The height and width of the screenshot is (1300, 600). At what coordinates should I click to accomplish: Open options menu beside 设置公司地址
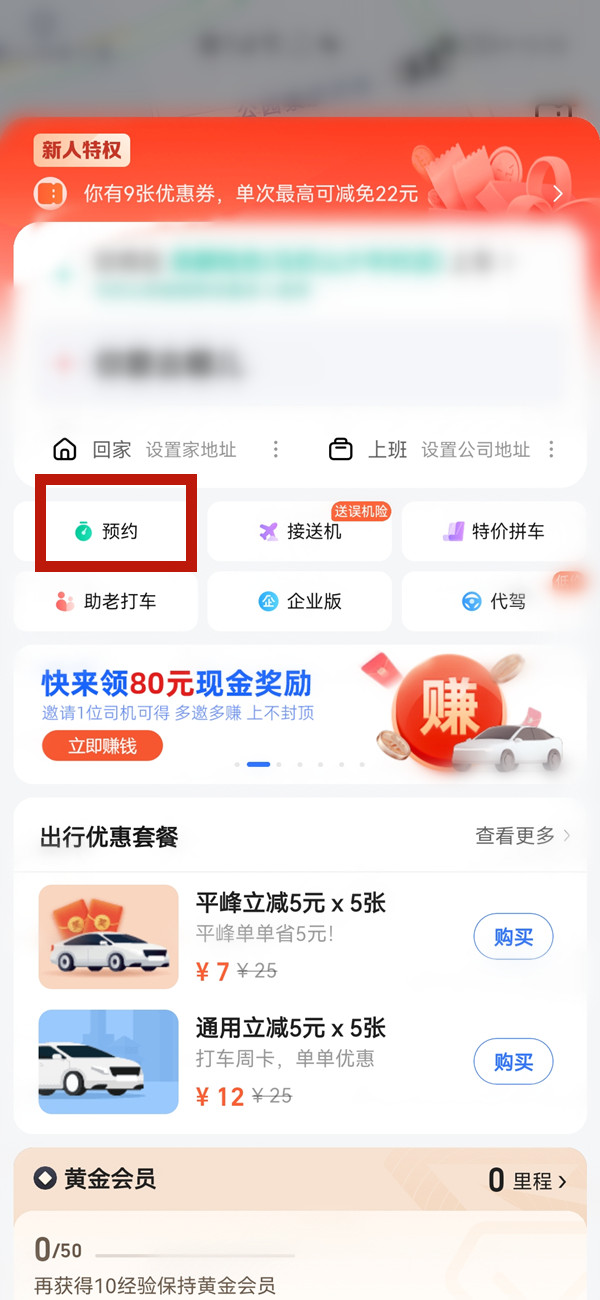[551, 450]
